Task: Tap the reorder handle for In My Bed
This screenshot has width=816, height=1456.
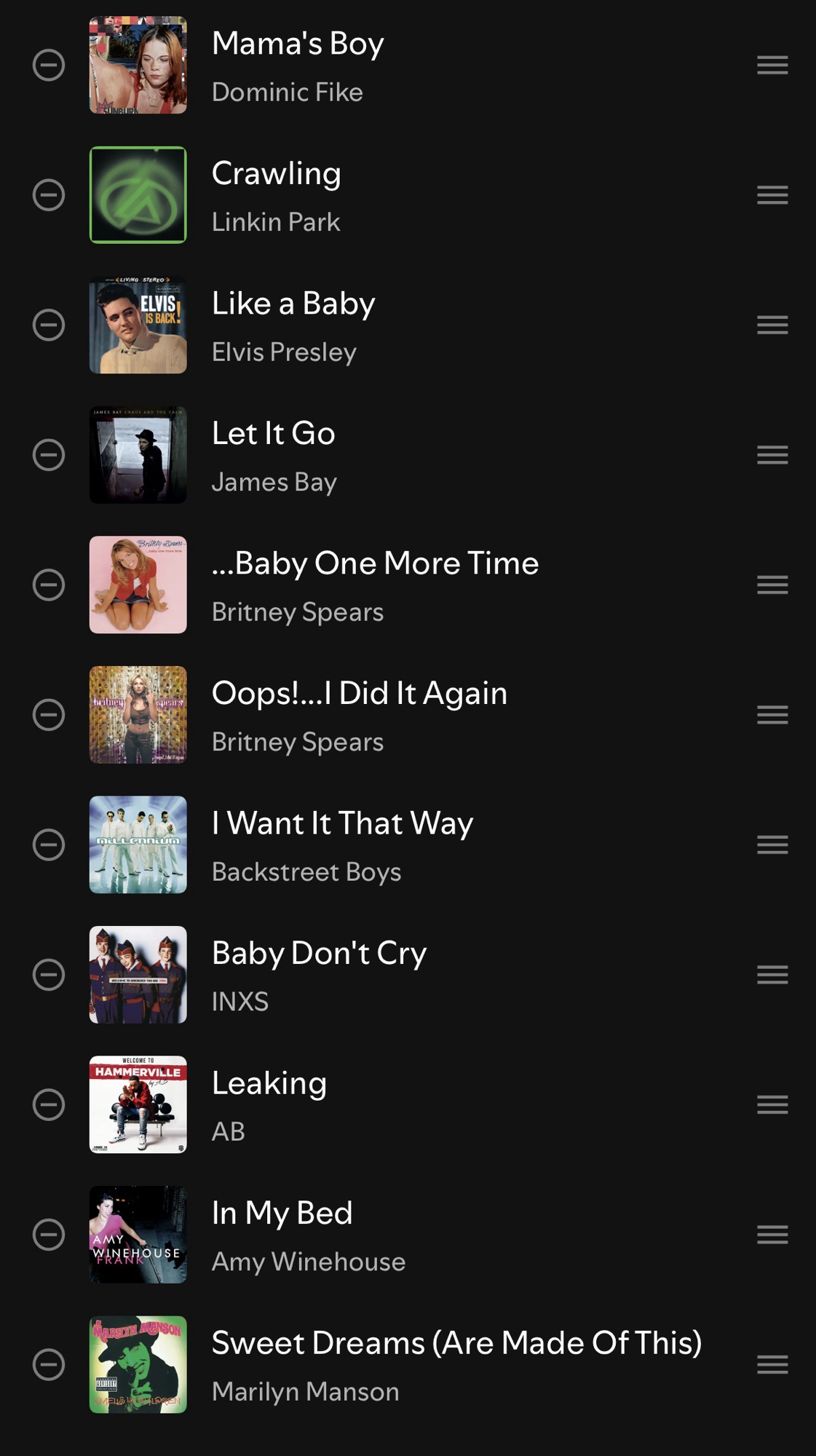Action: pos(772,1235)
